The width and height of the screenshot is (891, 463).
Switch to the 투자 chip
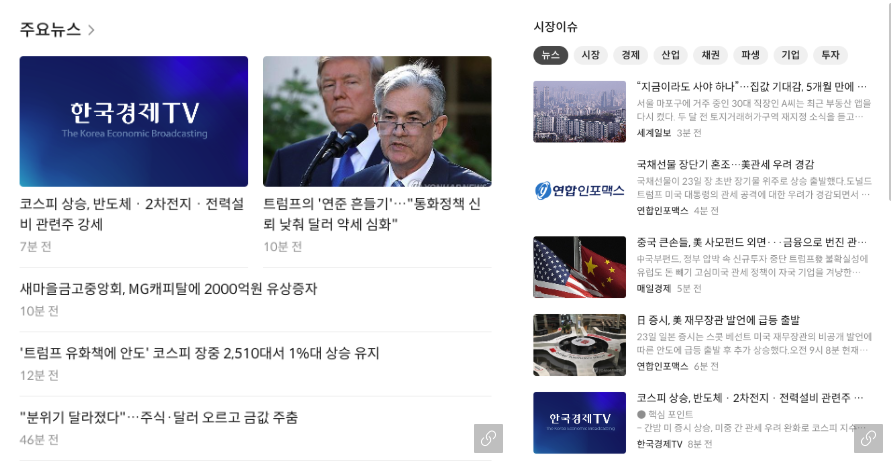(x=830, y=55)
